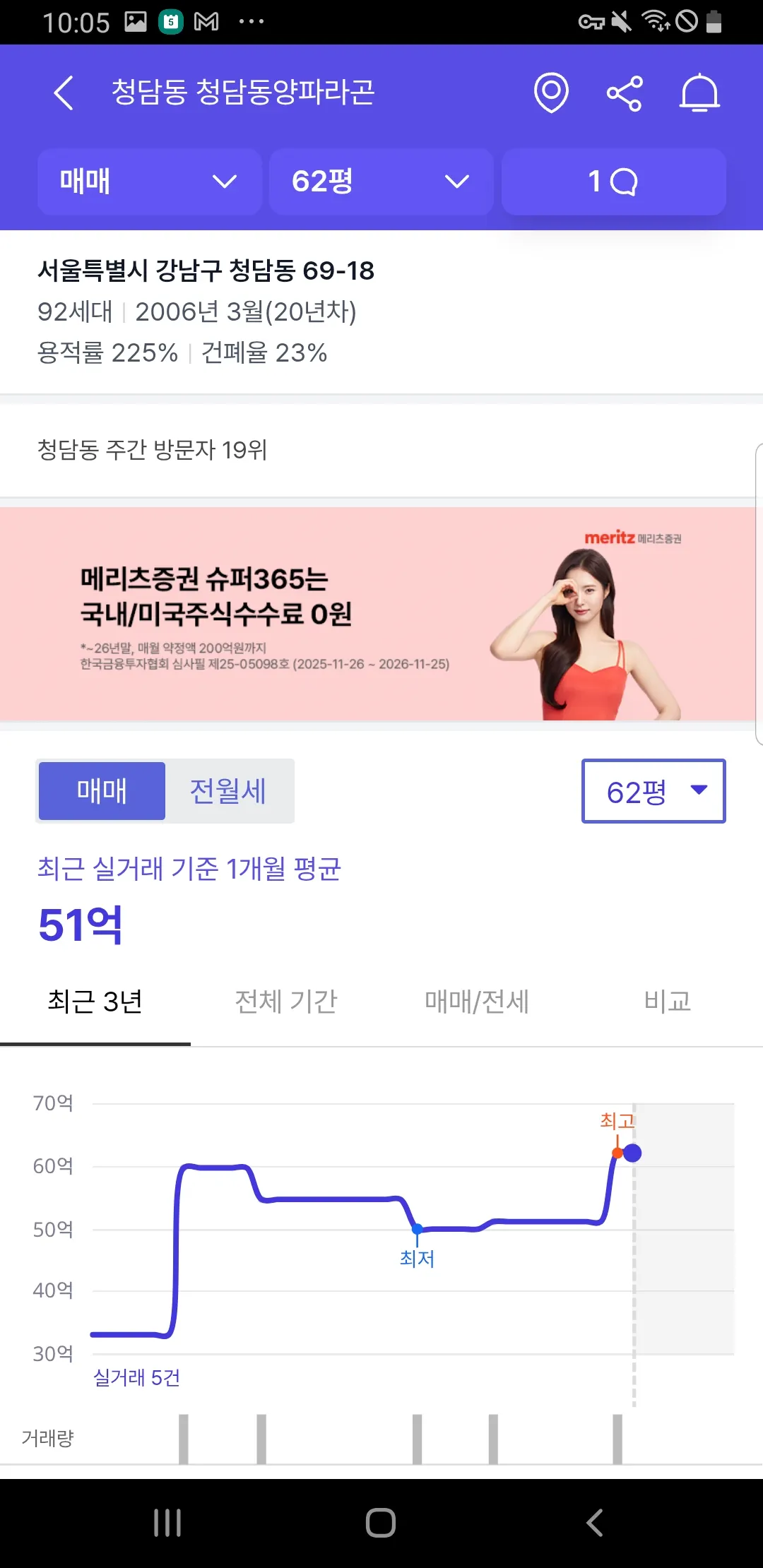763x1568 pixels.
Task: Tap the system home button
Action: 381,1522
